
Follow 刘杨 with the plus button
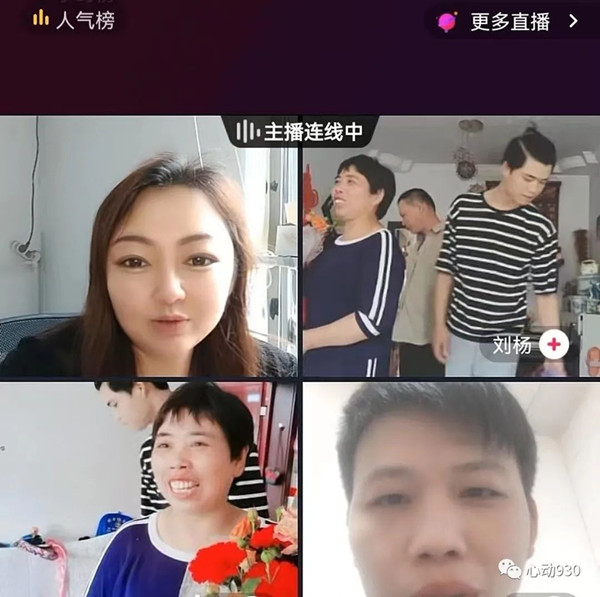[553, 345]
